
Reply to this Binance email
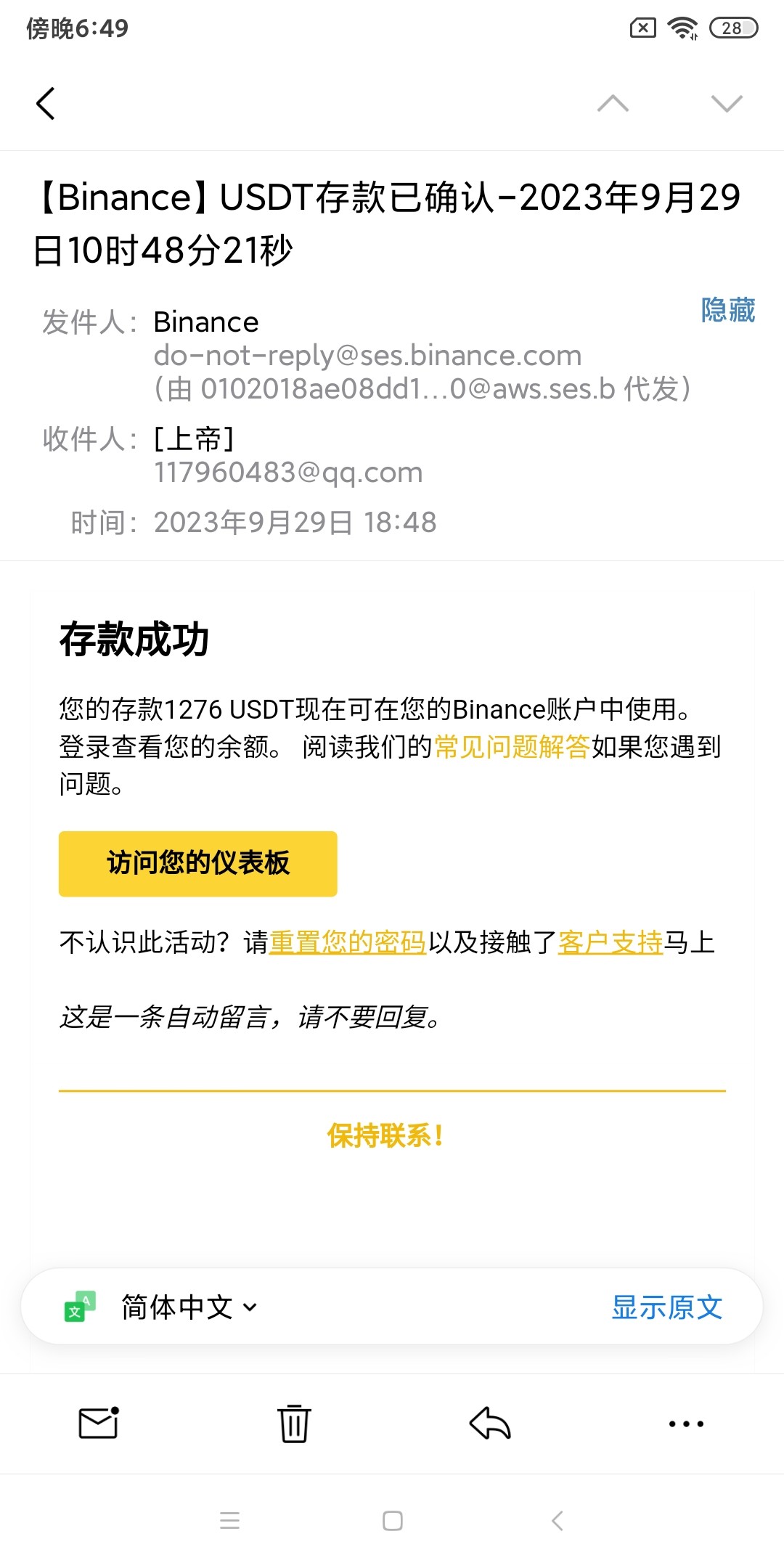(490, 1423)
